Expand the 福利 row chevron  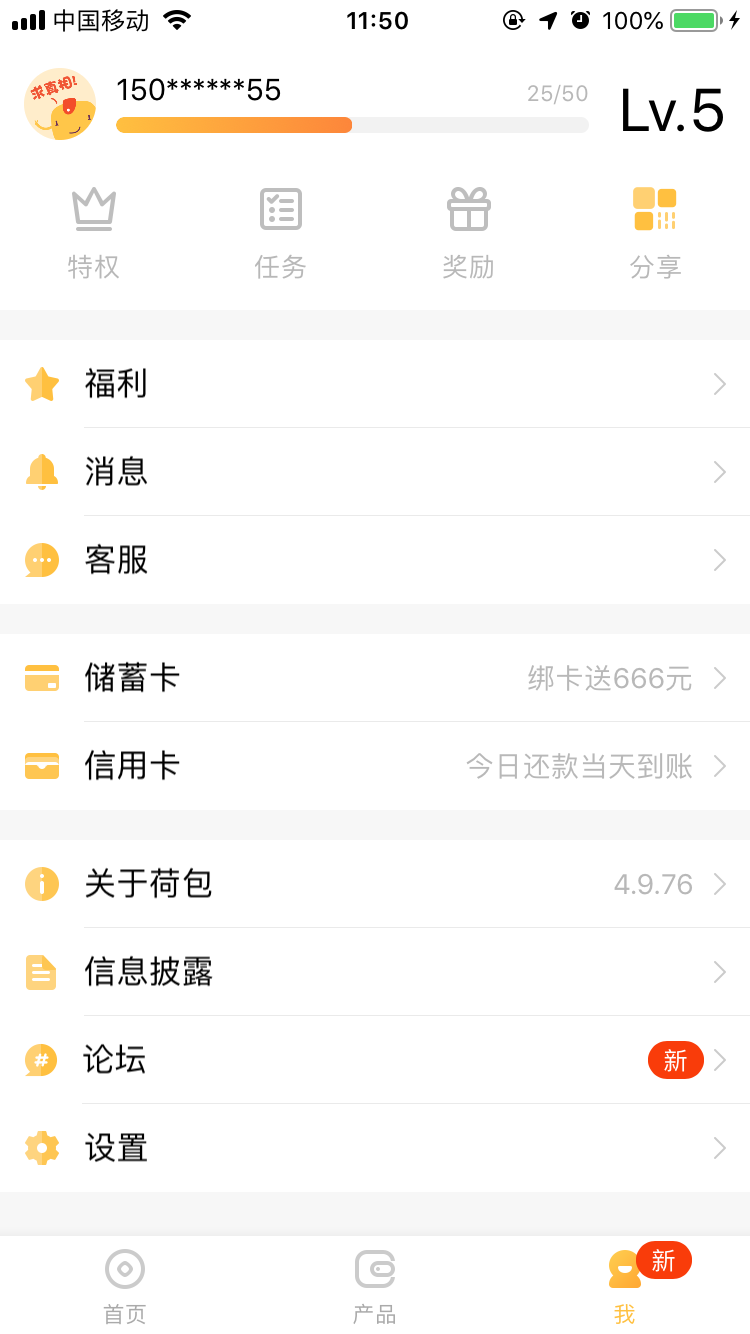pyautogui.click(x=720, y=384)
